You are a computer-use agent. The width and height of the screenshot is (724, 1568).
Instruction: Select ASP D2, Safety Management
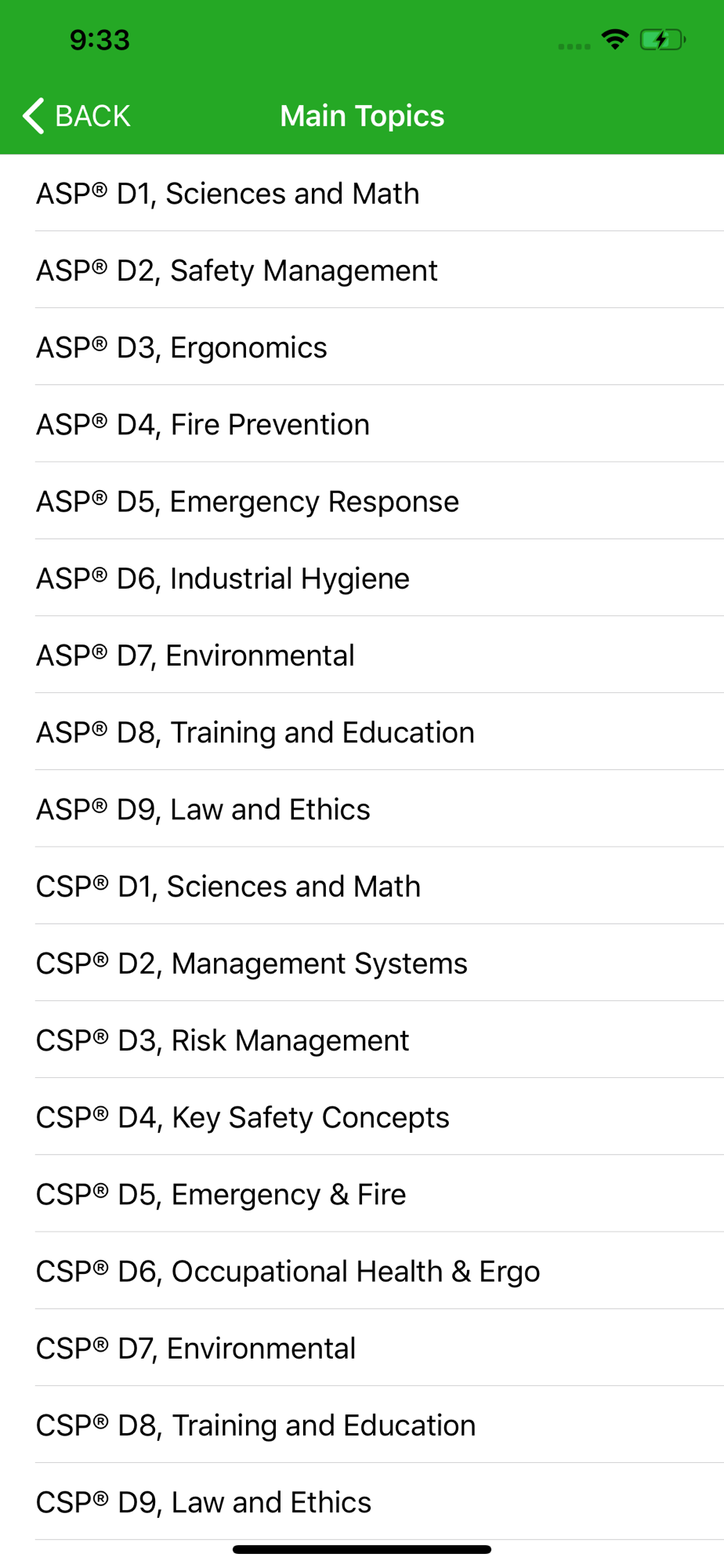[362, 270]
